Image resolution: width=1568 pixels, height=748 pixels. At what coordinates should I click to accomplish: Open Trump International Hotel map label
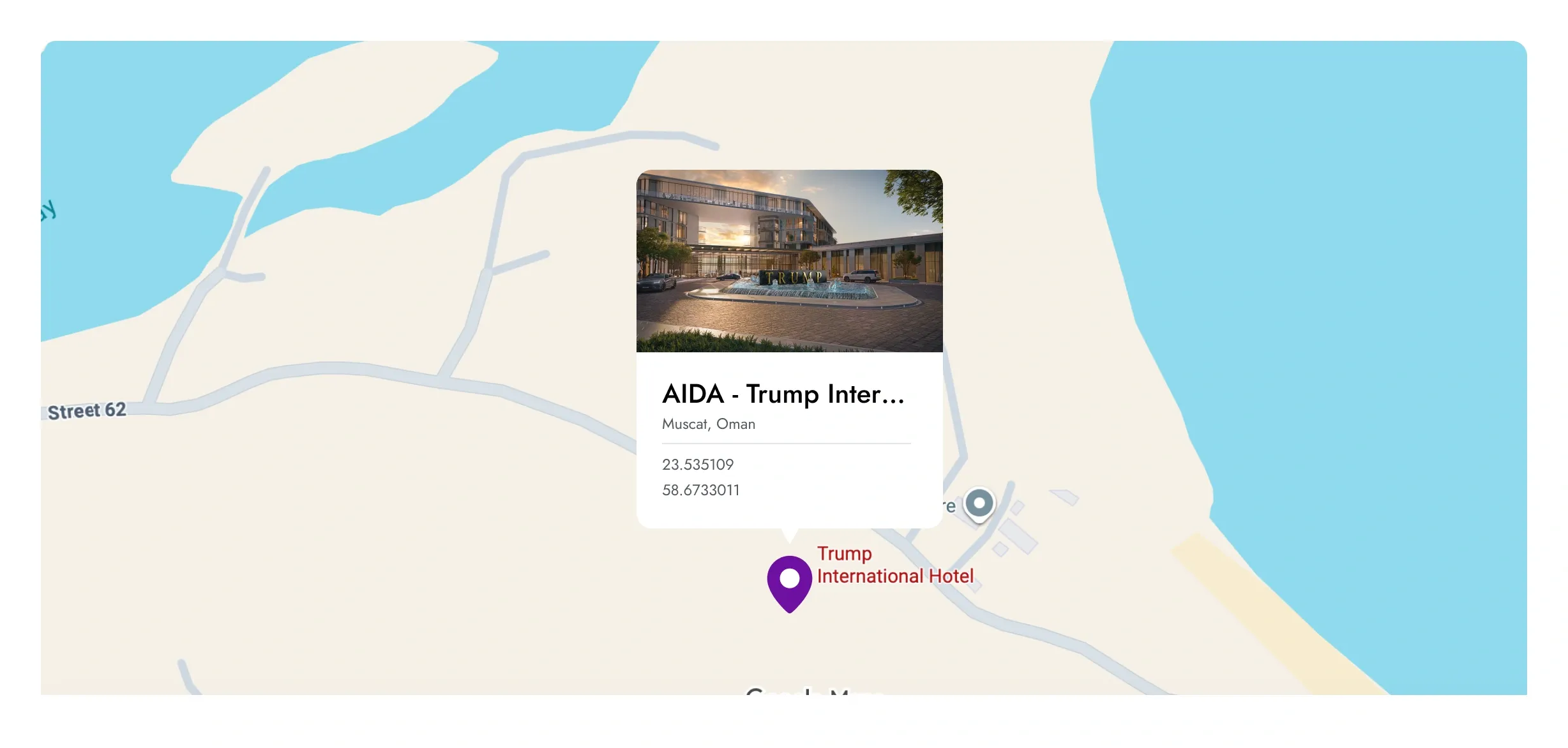click(894, 565)
